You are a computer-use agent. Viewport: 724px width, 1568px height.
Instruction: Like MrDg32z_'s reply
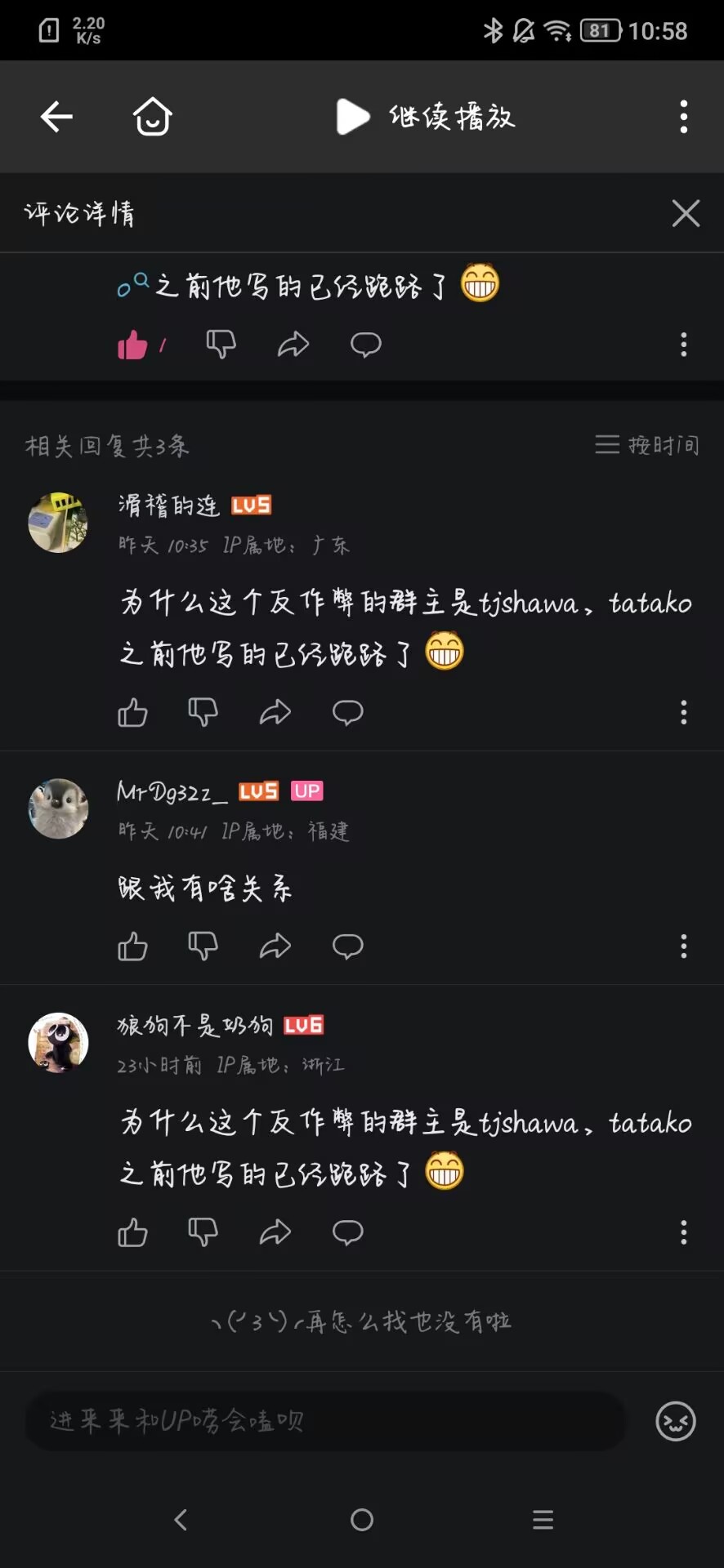pos(132,947)
